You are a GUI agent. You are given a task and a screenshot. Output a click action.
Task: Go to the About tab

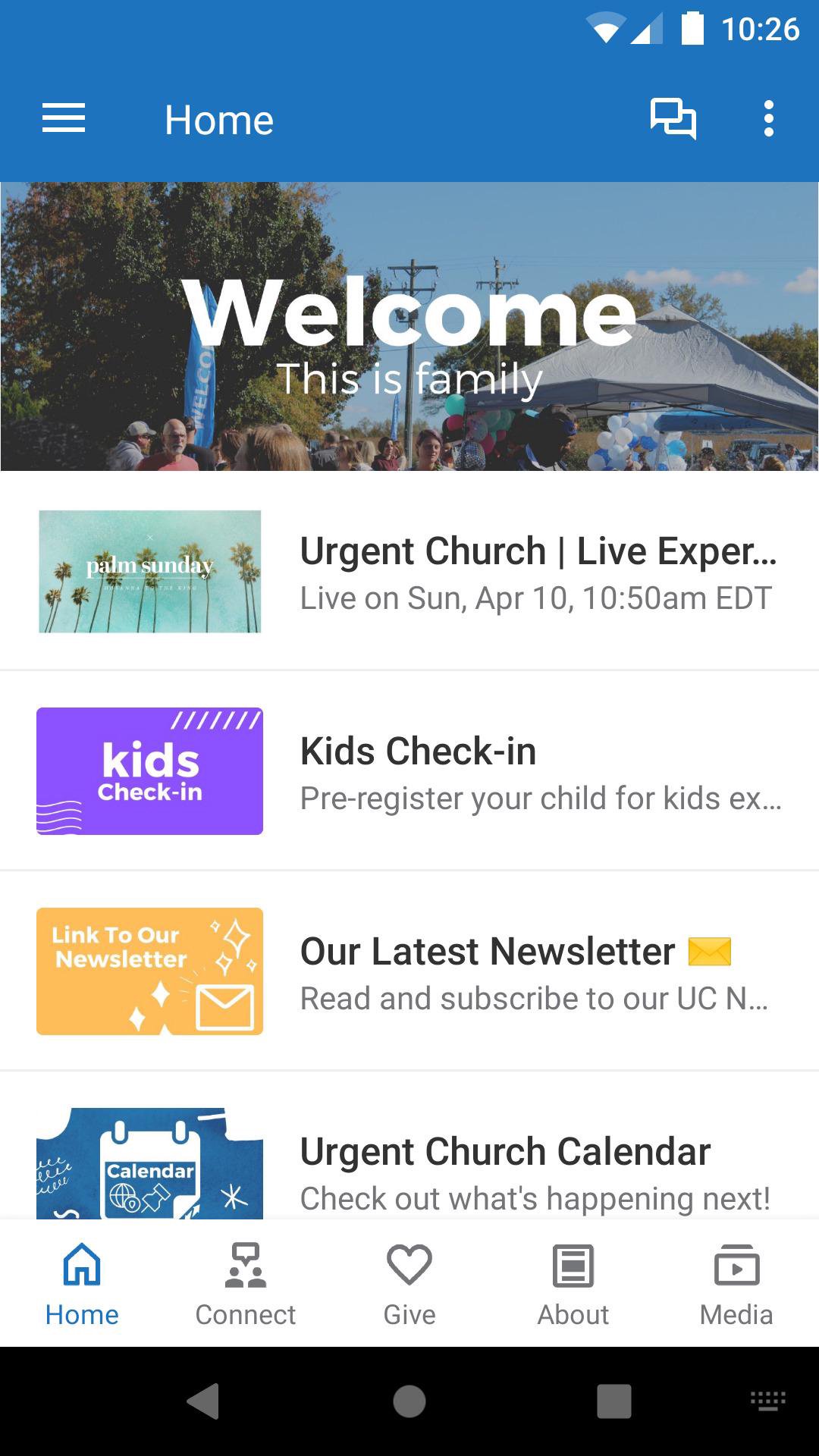tap(573, 1283)
